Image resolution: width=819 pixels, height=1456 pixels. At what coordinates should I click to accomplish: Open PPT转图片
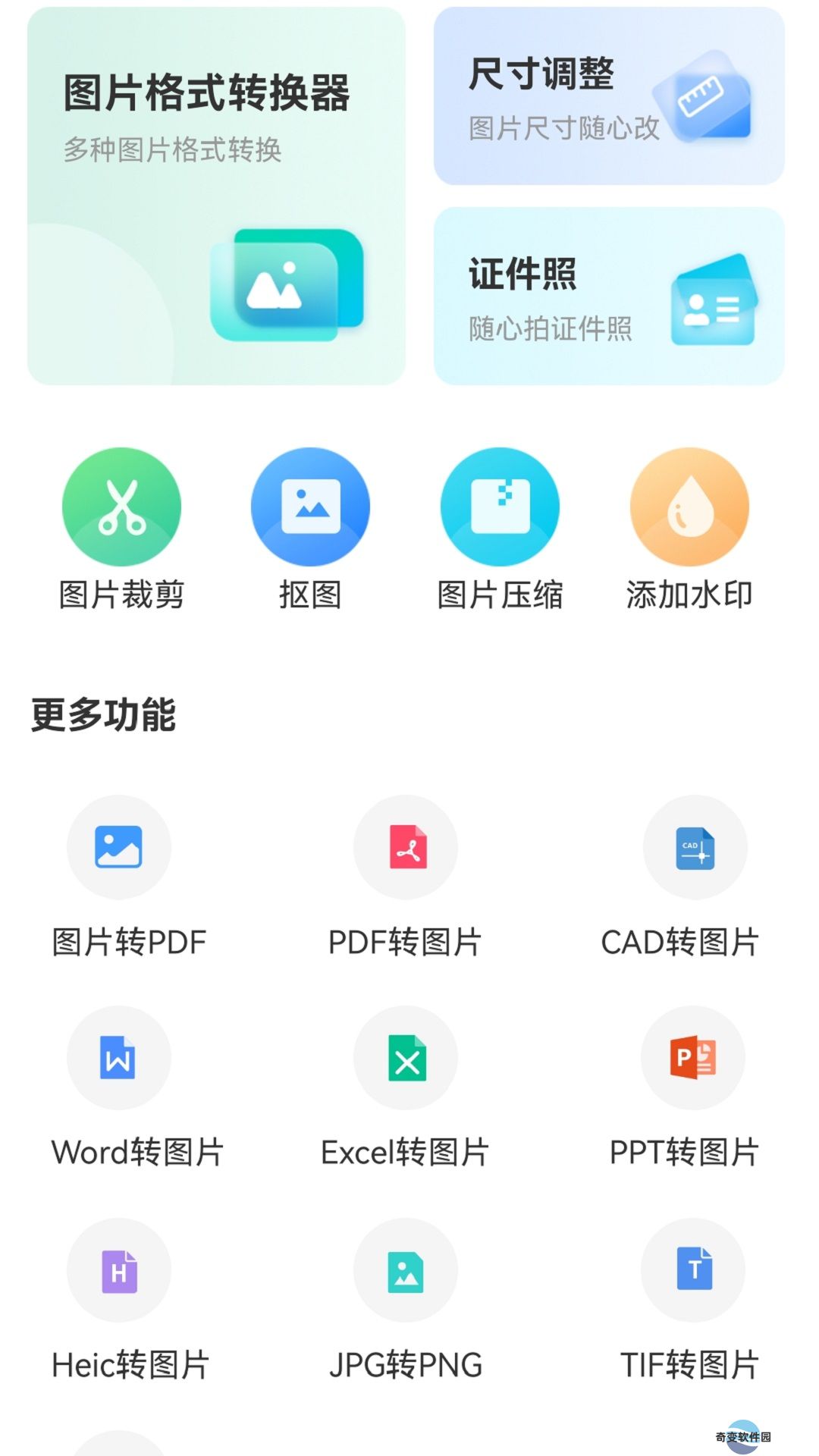click(x=684, y=1088)
